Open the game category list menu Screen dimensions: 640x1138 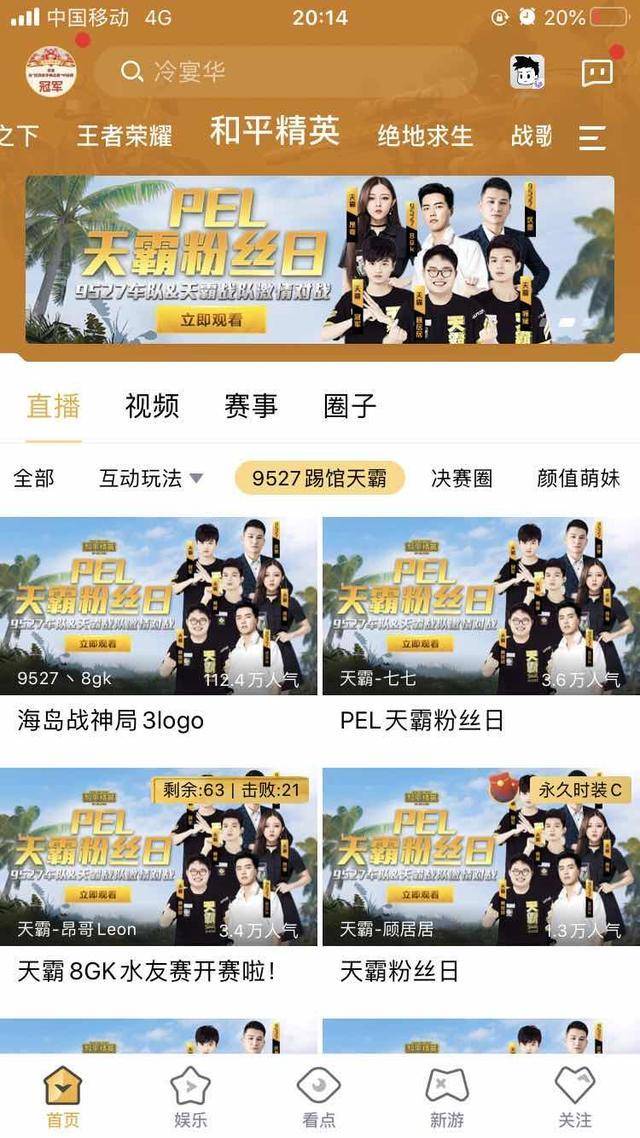pyautogui.click(x=592, y=137)
